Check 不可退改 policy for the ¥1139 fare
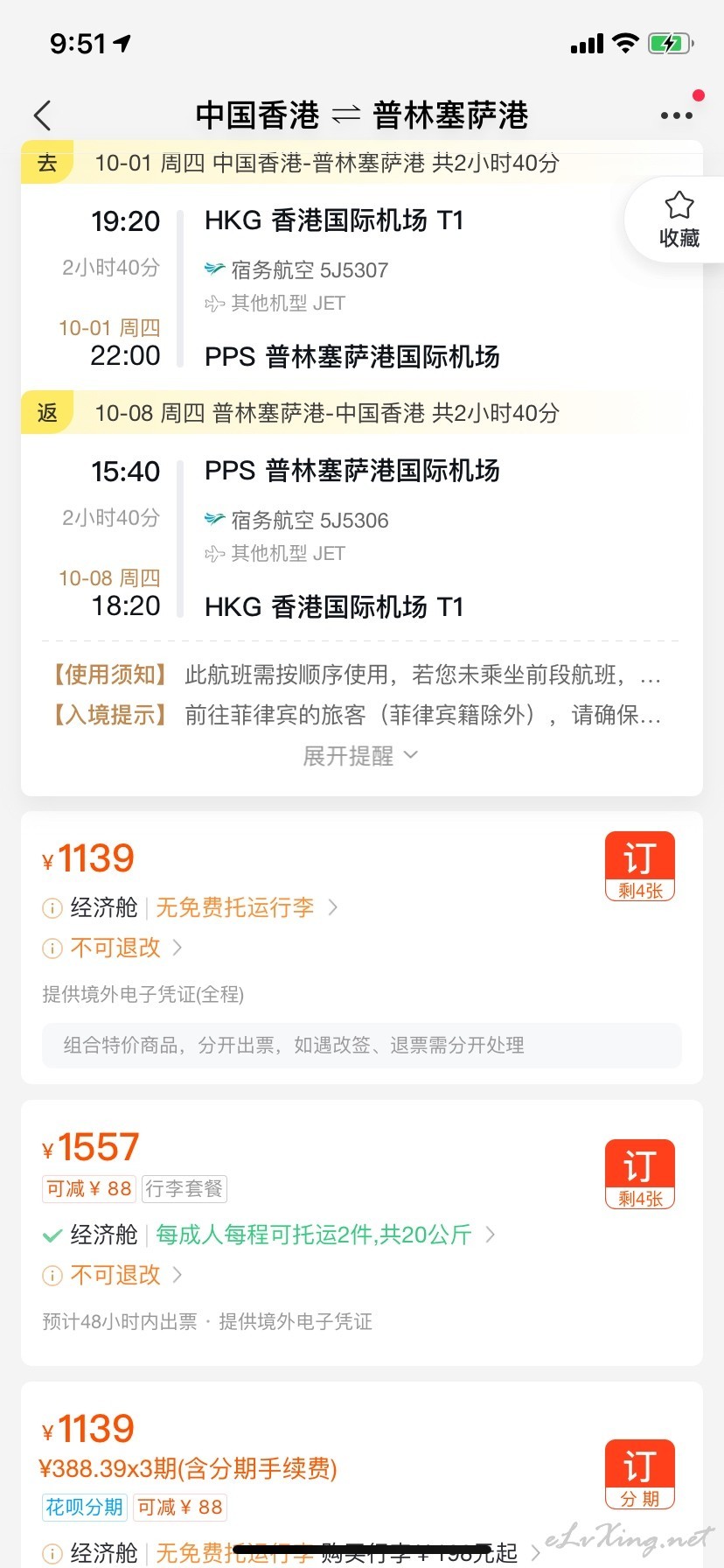The height and width of the screenshot is (1568, 724). (x=116, y=948)
